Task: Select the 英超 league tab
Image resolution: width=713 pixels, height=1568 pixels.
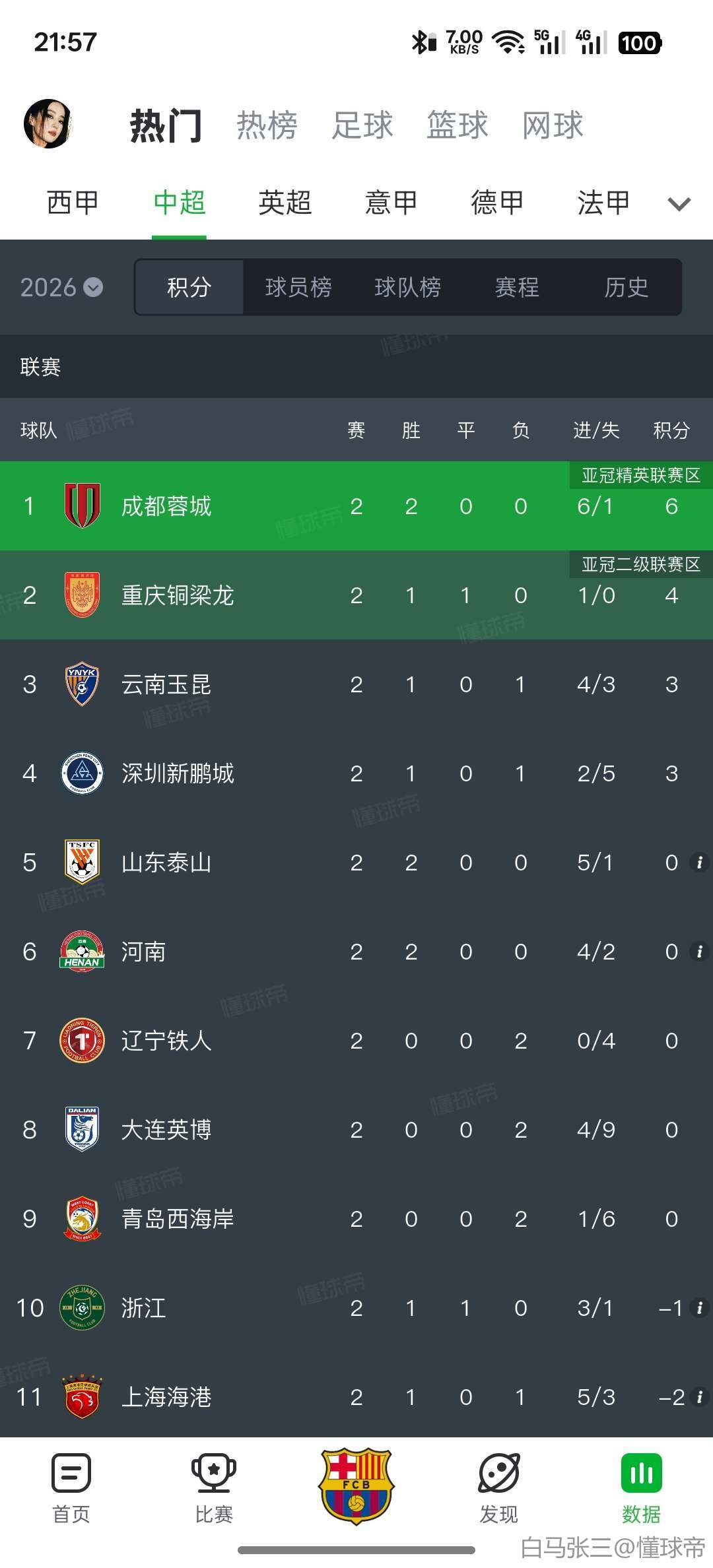Action: pyautogui.click(x=285, y=203)
